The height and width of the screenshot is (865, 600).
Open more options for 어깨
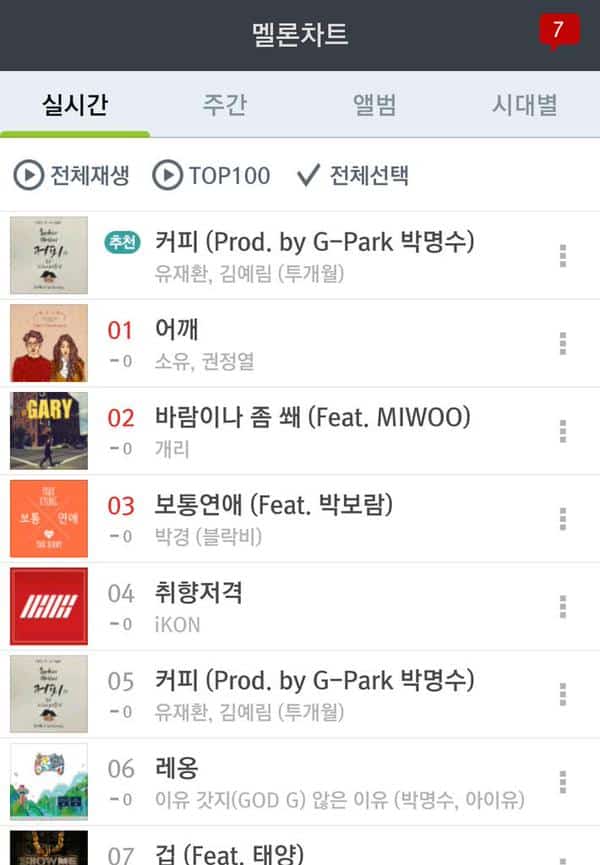[563, 344]
